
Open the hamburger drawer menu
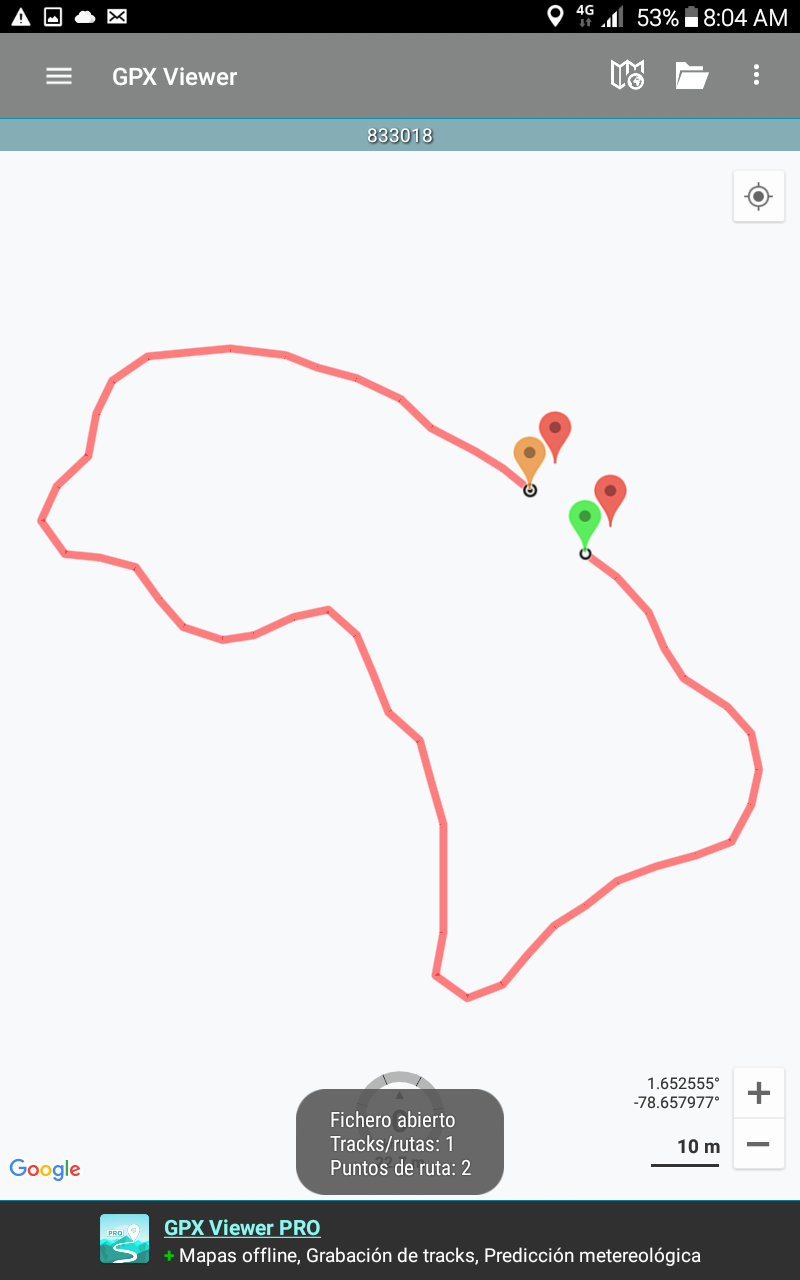click(x=59, y=76)
